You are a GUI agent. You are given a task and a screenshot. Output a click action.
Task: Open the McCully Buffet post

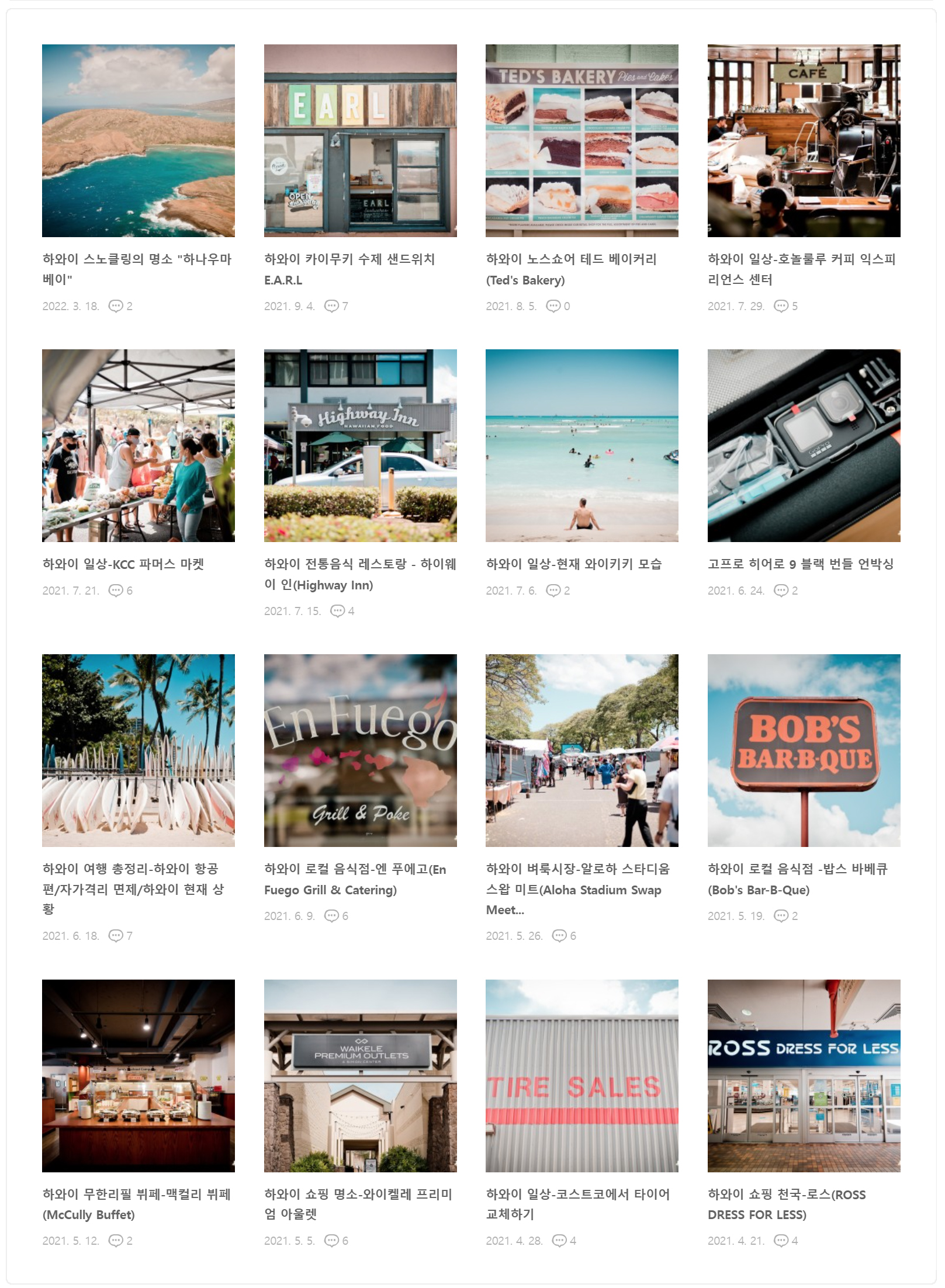pyautogui.click(x=138, y=1076)
